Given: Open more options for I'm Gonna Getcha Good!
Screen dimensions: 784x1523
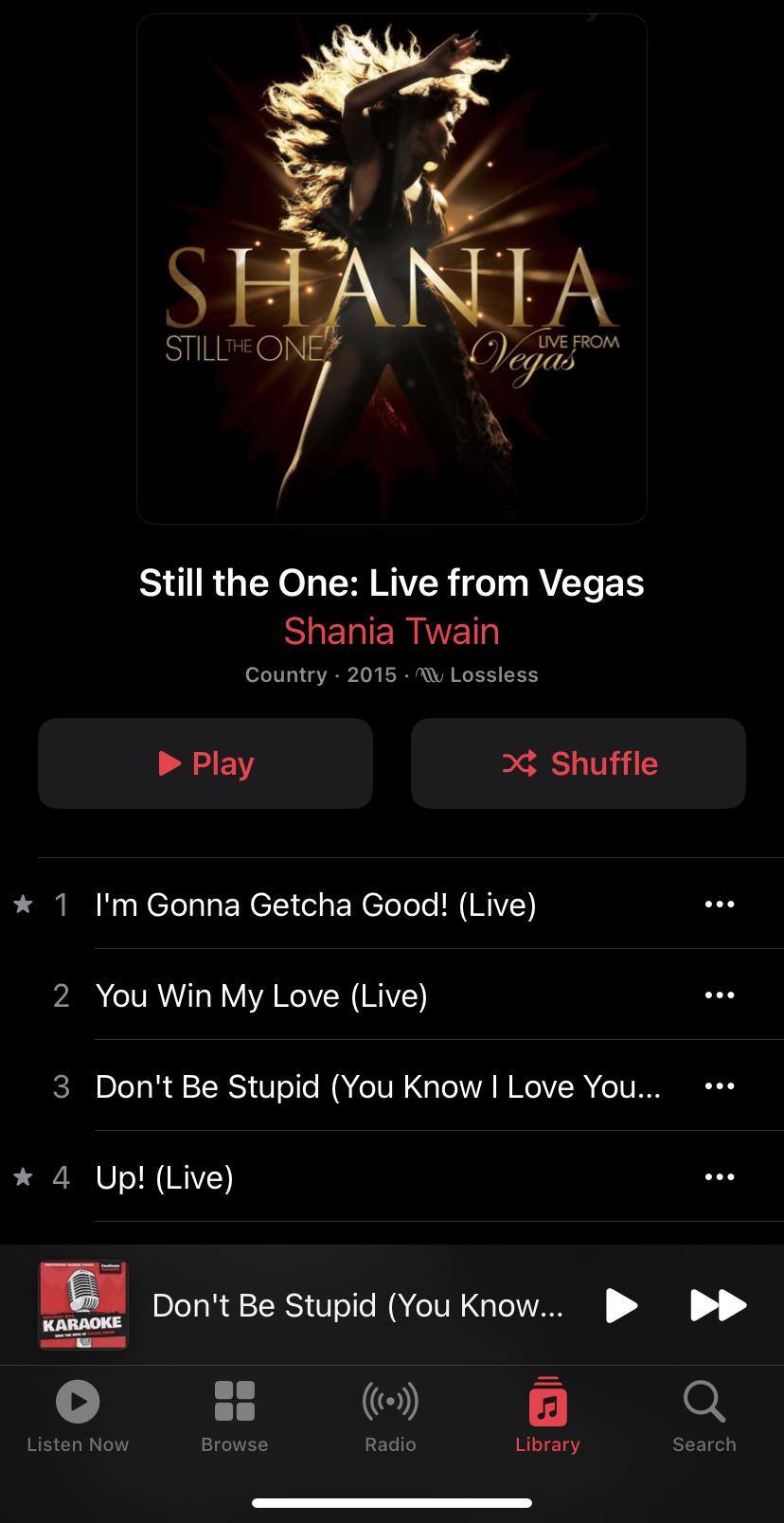Looking at the screenshot, I should click(720, 905).
